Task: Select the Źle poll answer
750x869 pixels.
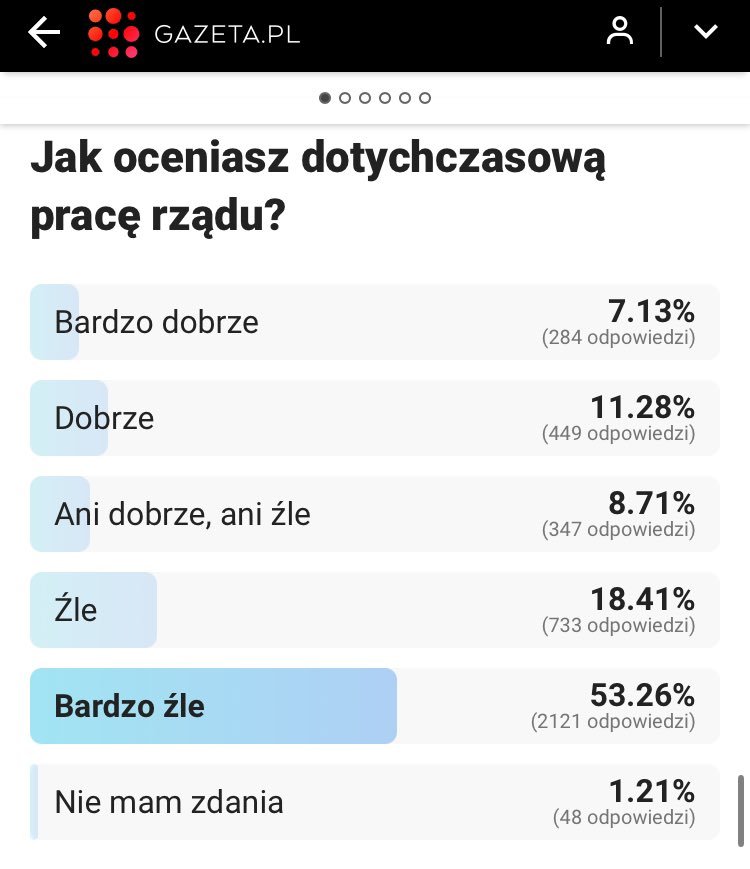Action: 374,610
